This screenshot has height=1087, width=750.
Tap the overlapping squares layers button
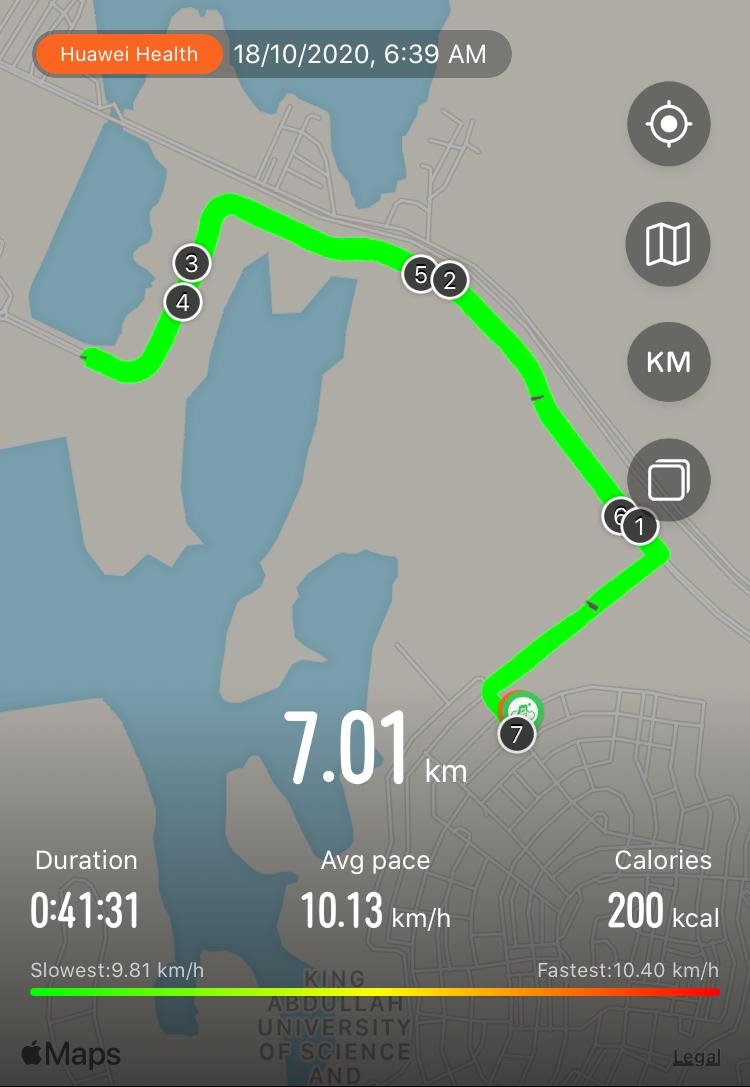pos(668,480)
